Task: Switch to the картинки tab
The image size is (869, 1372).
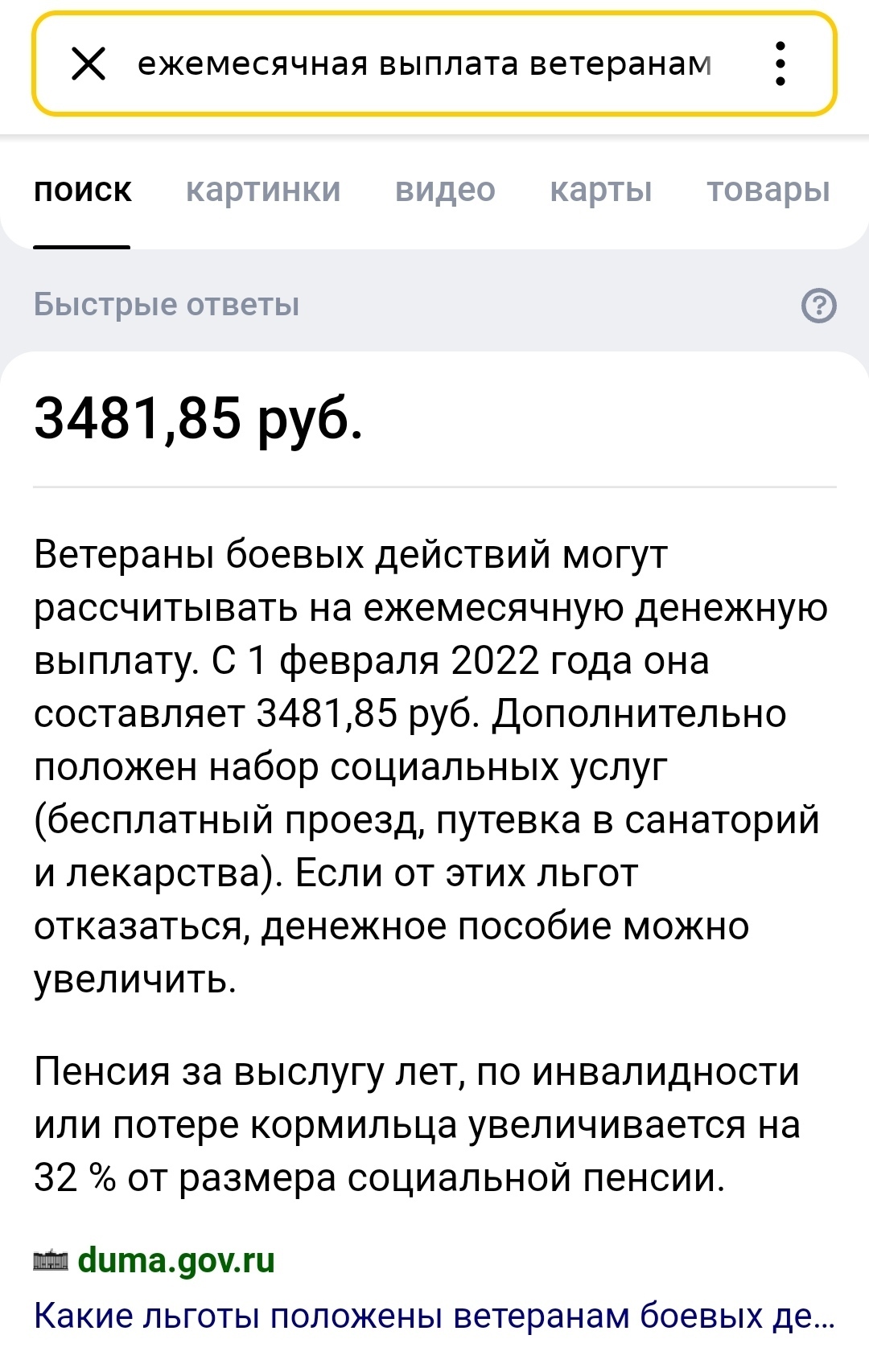Action: point(263,191)
